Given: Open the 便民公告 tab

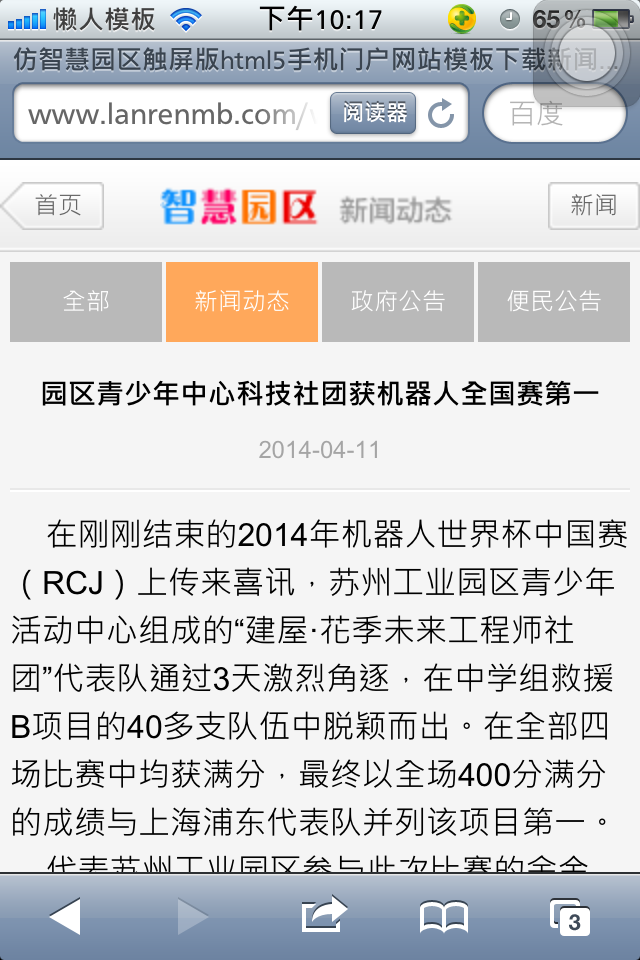Looking at the screenshot, I should pos(554,302).
